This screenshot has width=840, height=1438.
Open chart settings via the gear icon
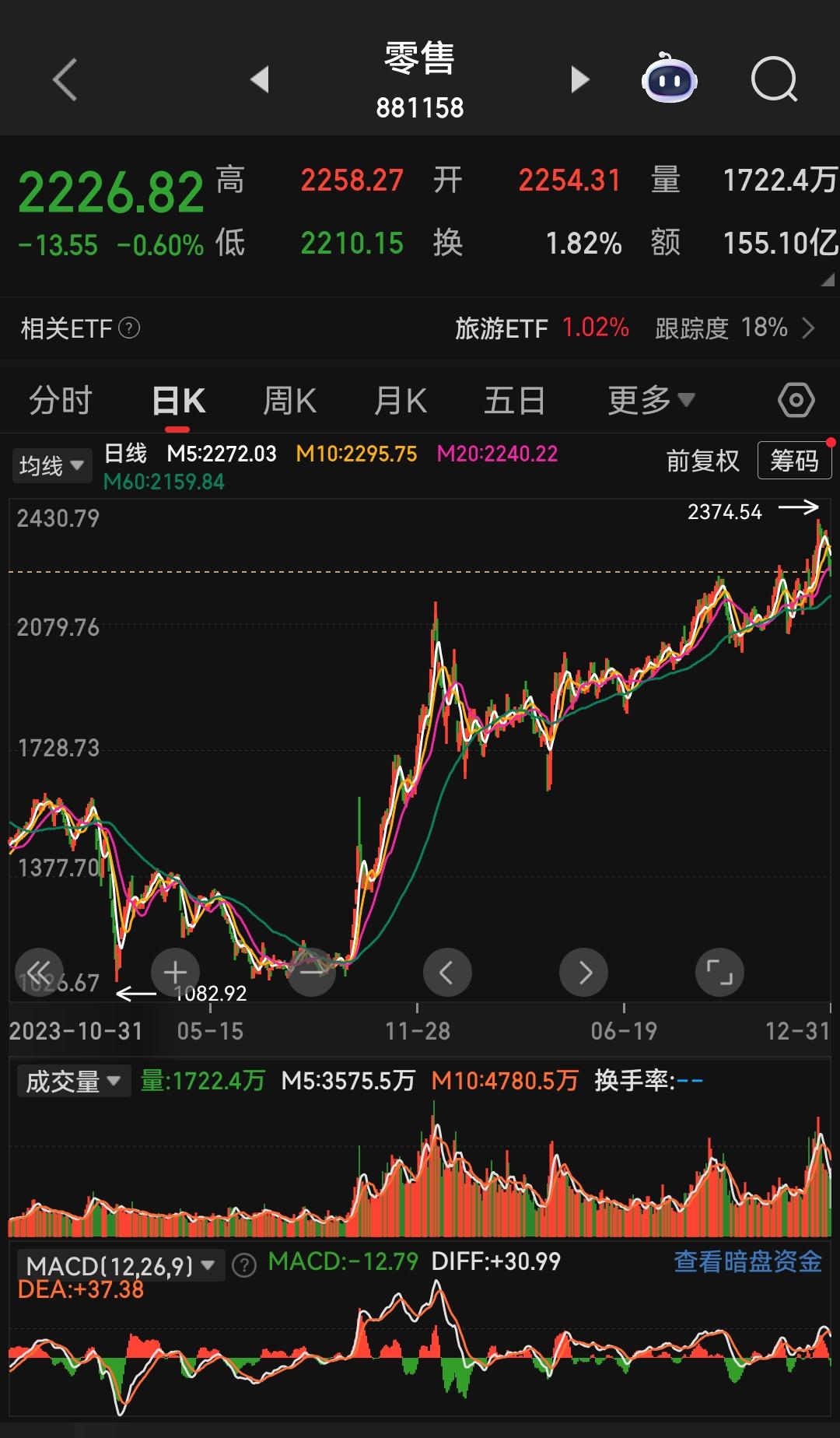(x=796, y=399)
